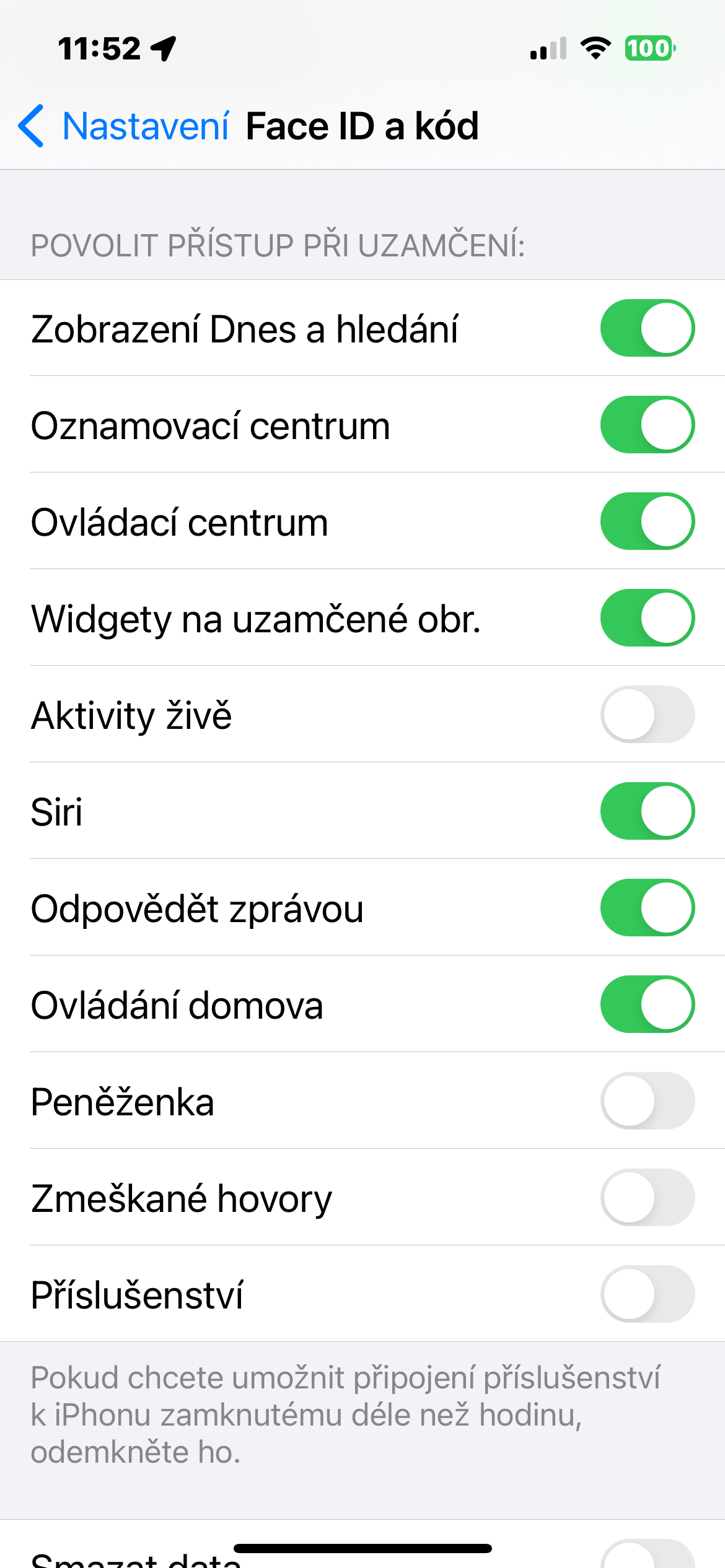Enable Aktivity živě switch
Screen dimensions: 725x1568
647,715
